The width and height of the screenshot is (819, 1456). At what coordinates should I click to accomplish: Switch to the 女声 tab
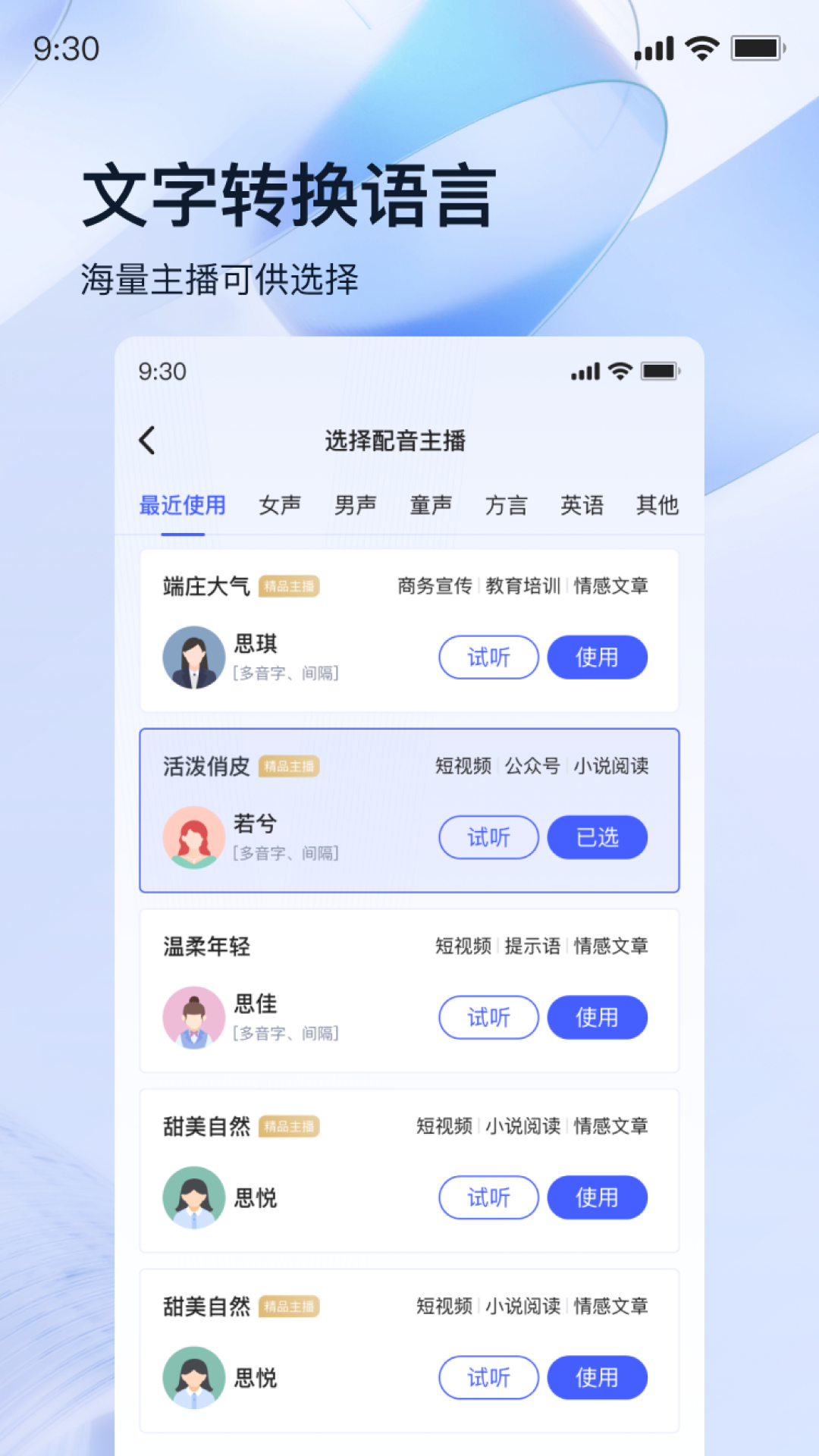pos(279,505)
